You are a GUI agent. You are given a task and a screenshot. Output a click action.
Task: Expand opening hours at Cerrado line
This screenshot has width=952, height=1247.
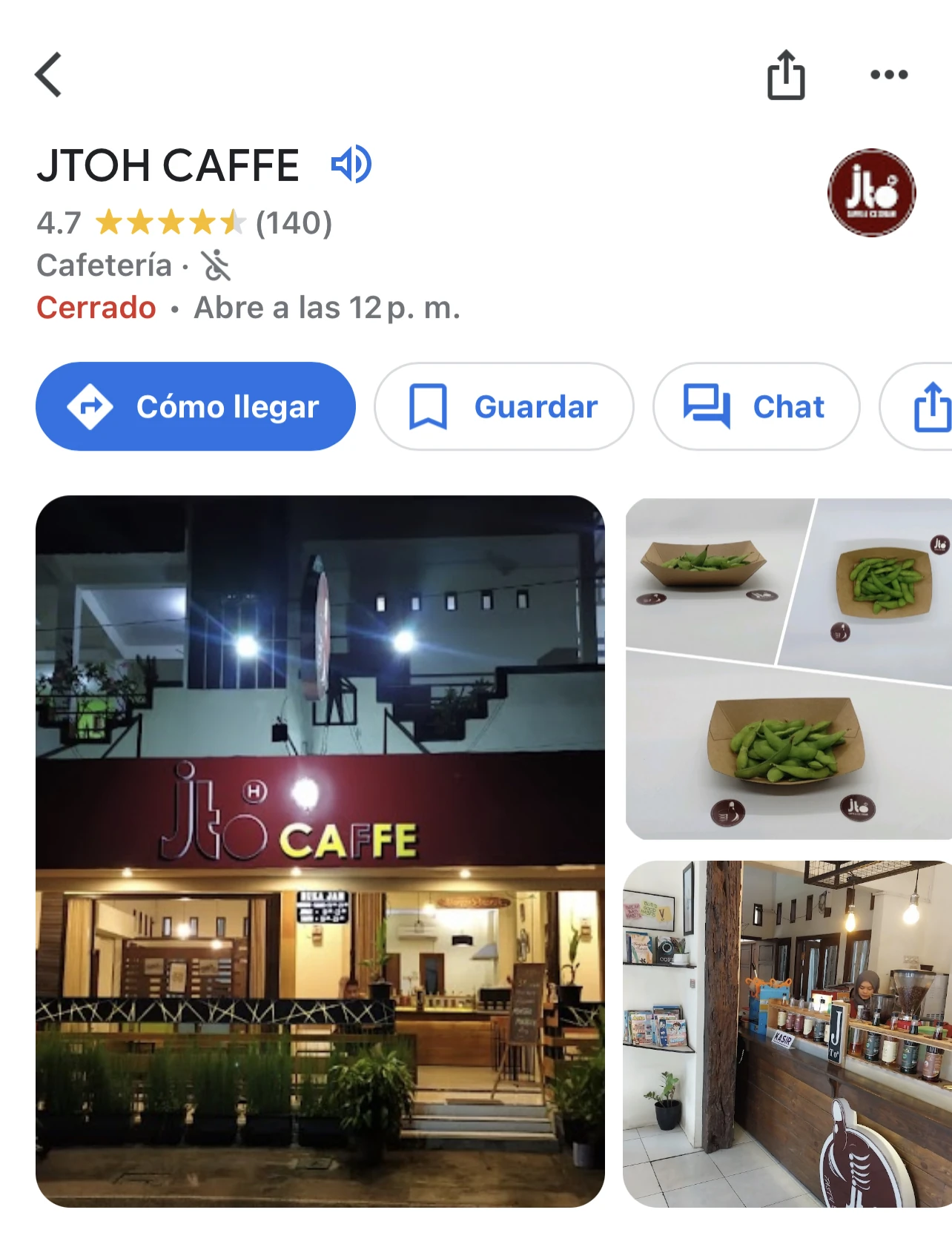(248, 308)
